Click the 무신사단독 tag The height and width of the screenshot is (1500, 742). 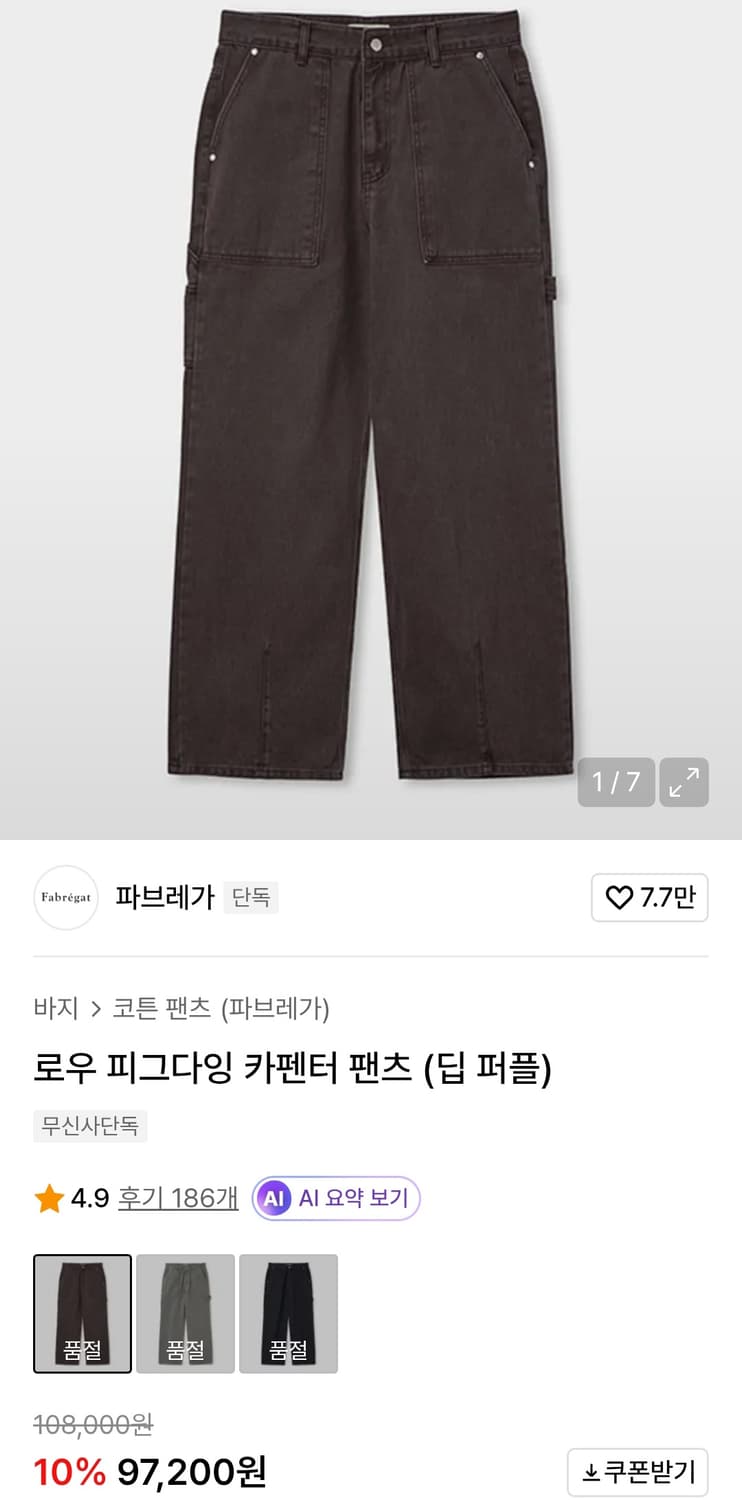[90, 1126]
